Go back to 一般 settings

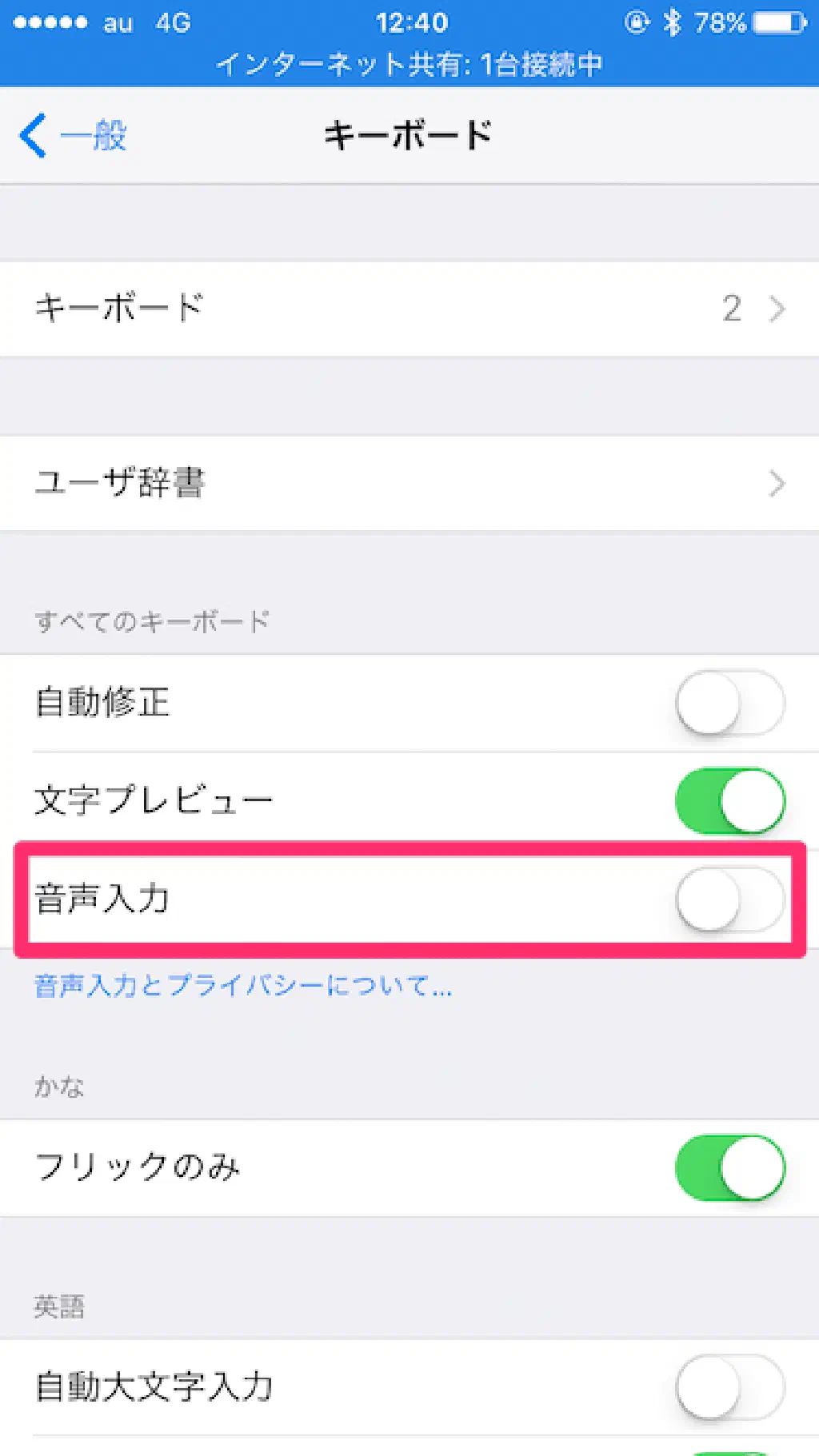(74, 135)
